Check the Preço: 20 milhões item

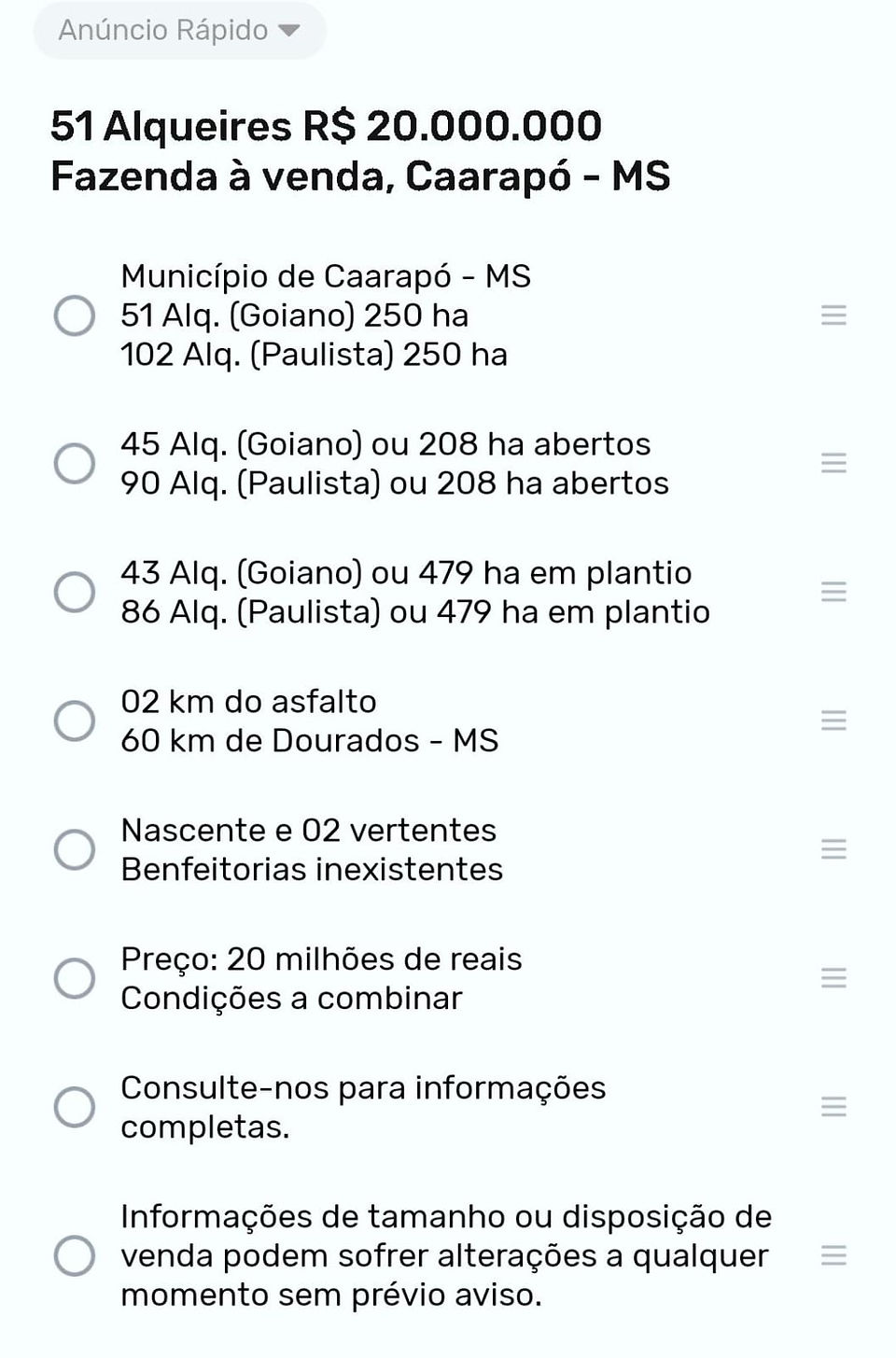75,978
